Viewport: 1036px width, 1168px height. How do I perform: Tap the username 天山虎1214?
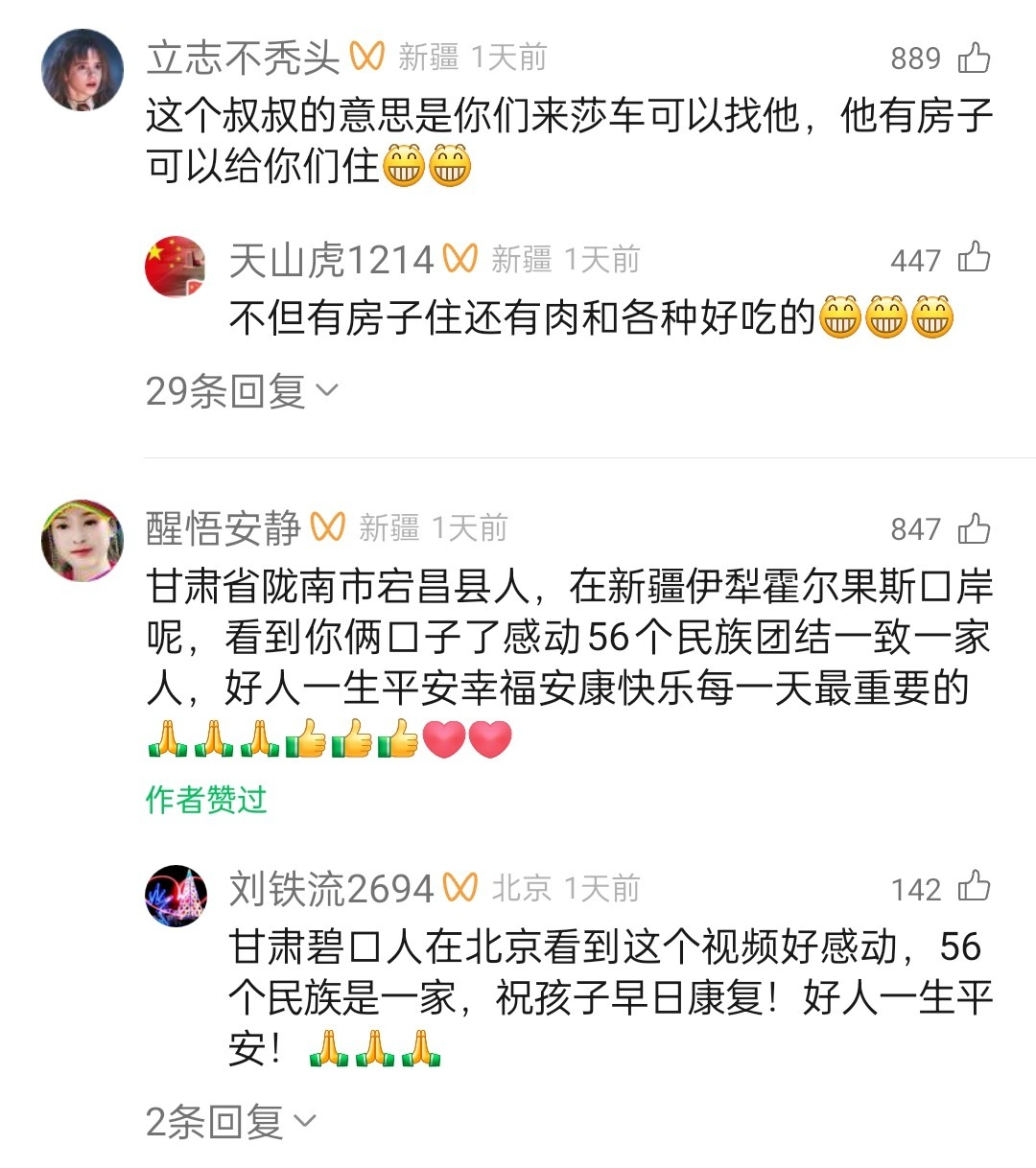click(x=331, y=260)
